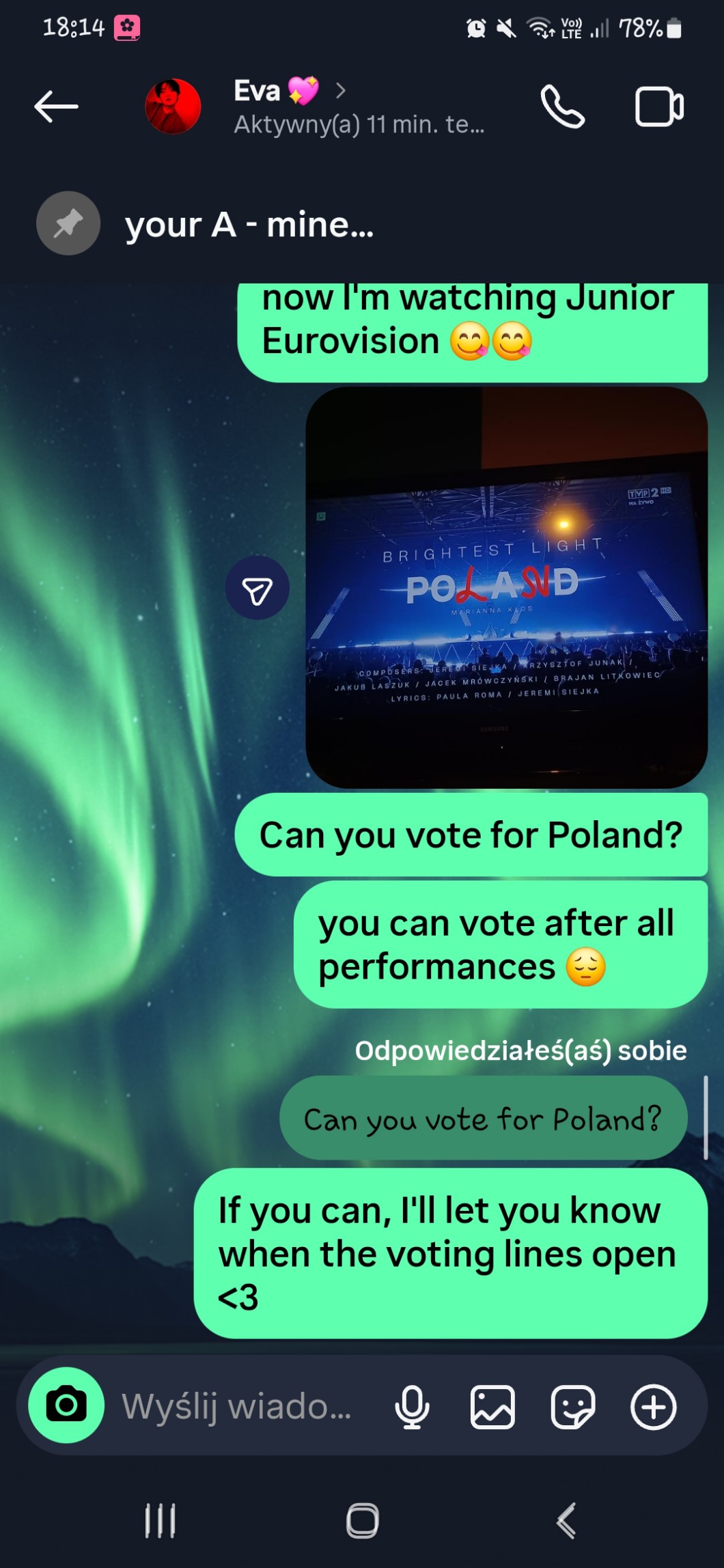Record a voice message with the microphone
Viewport: 724px width, 1568px height.
coord(412,1406)
